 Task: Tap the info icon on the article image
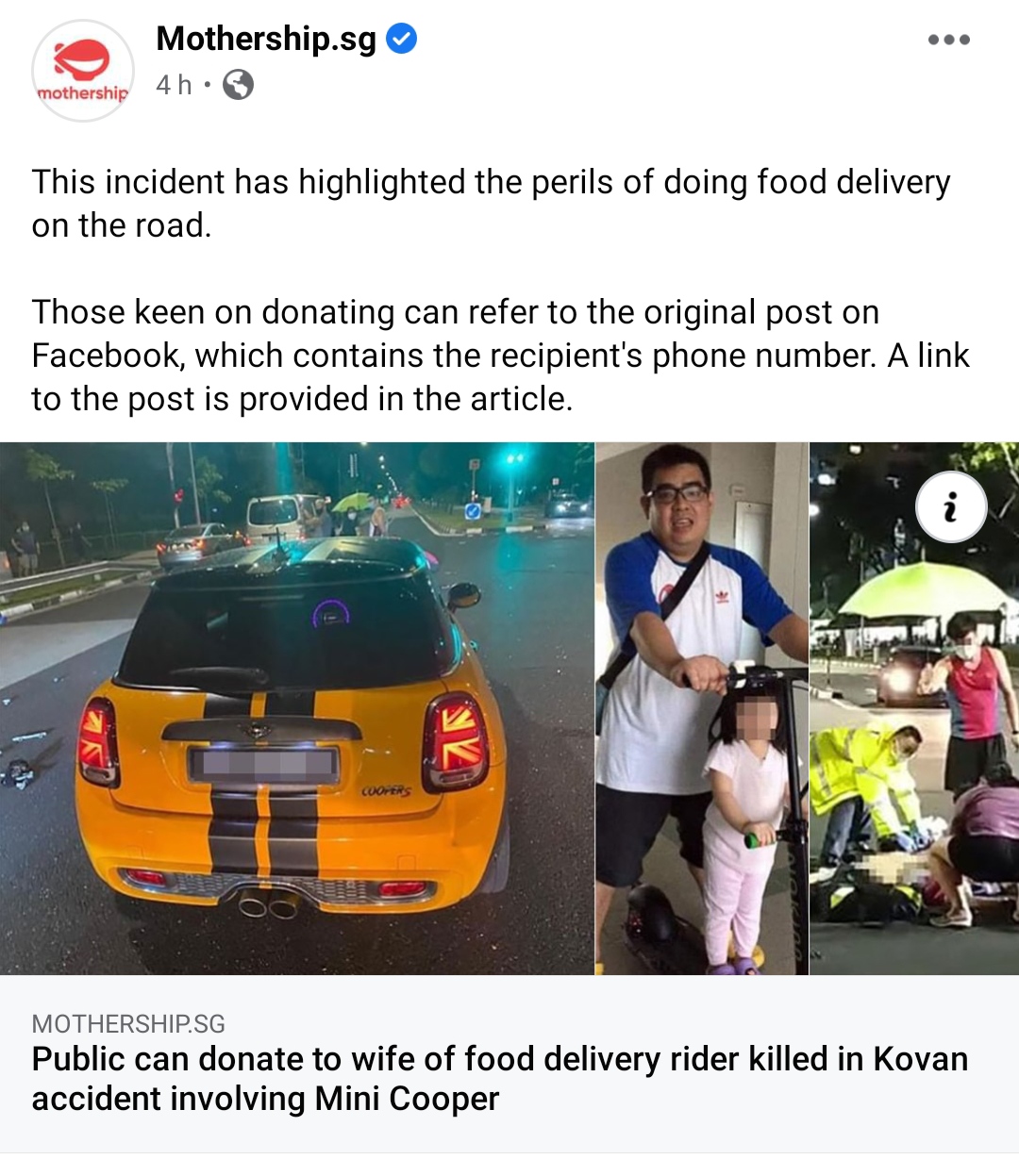[x=951, y=507]
